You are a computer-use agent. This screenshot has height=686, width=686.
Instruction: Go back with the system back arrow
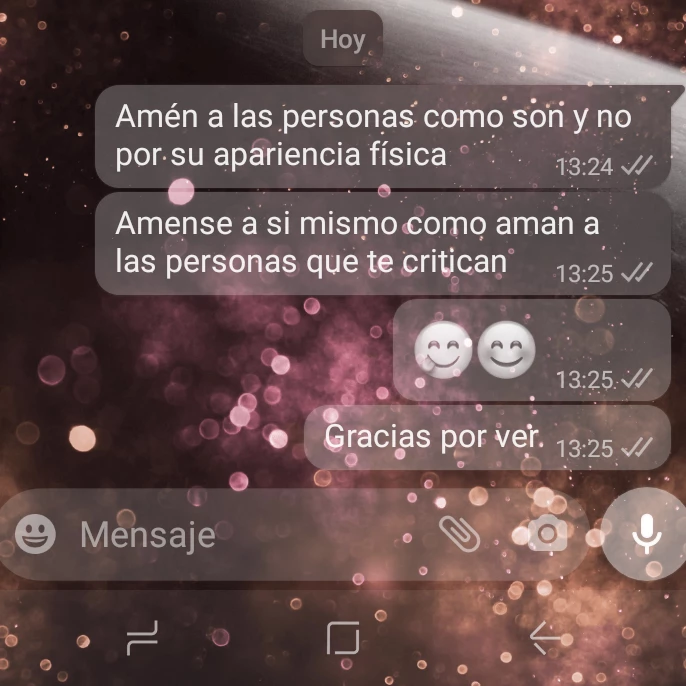click(x=545, y=638)
